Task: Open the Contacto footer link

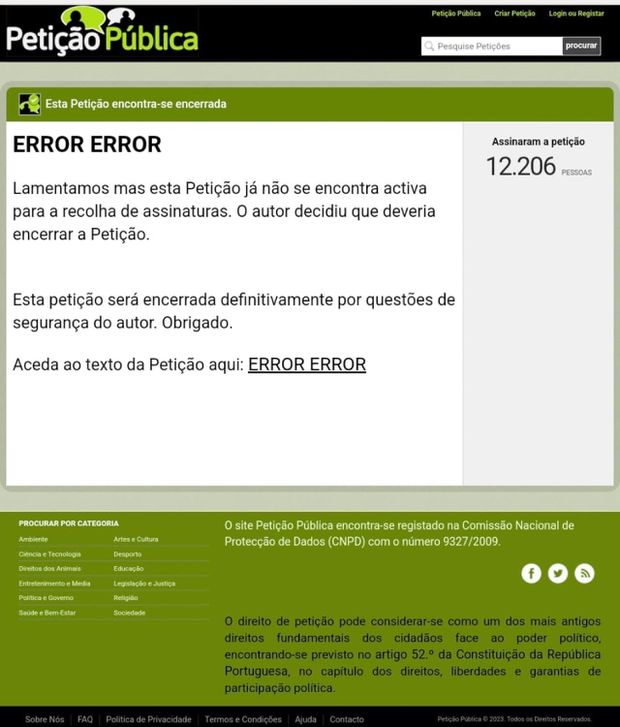Action: point(347,719)
